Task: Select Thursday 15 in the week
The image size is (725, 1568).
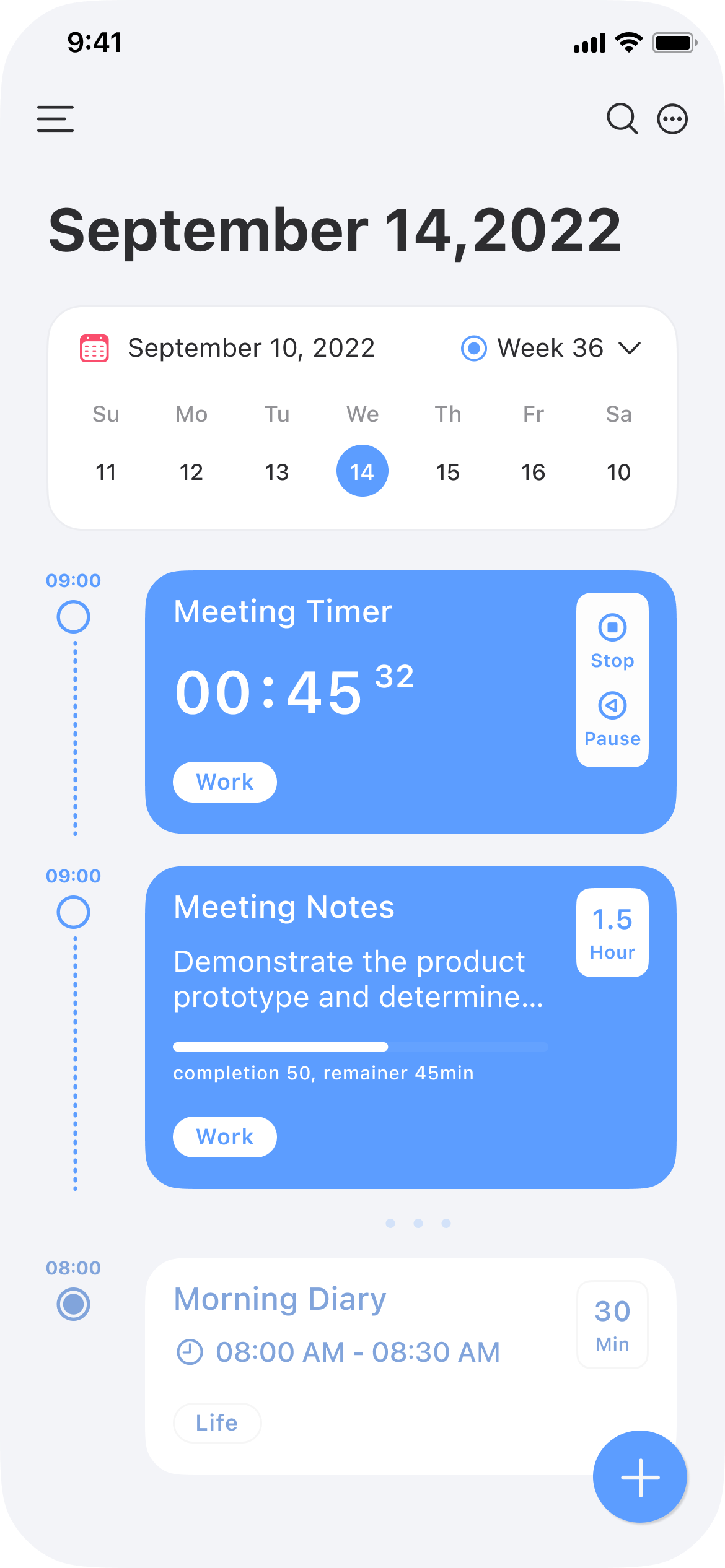Action: click(447, 473)
